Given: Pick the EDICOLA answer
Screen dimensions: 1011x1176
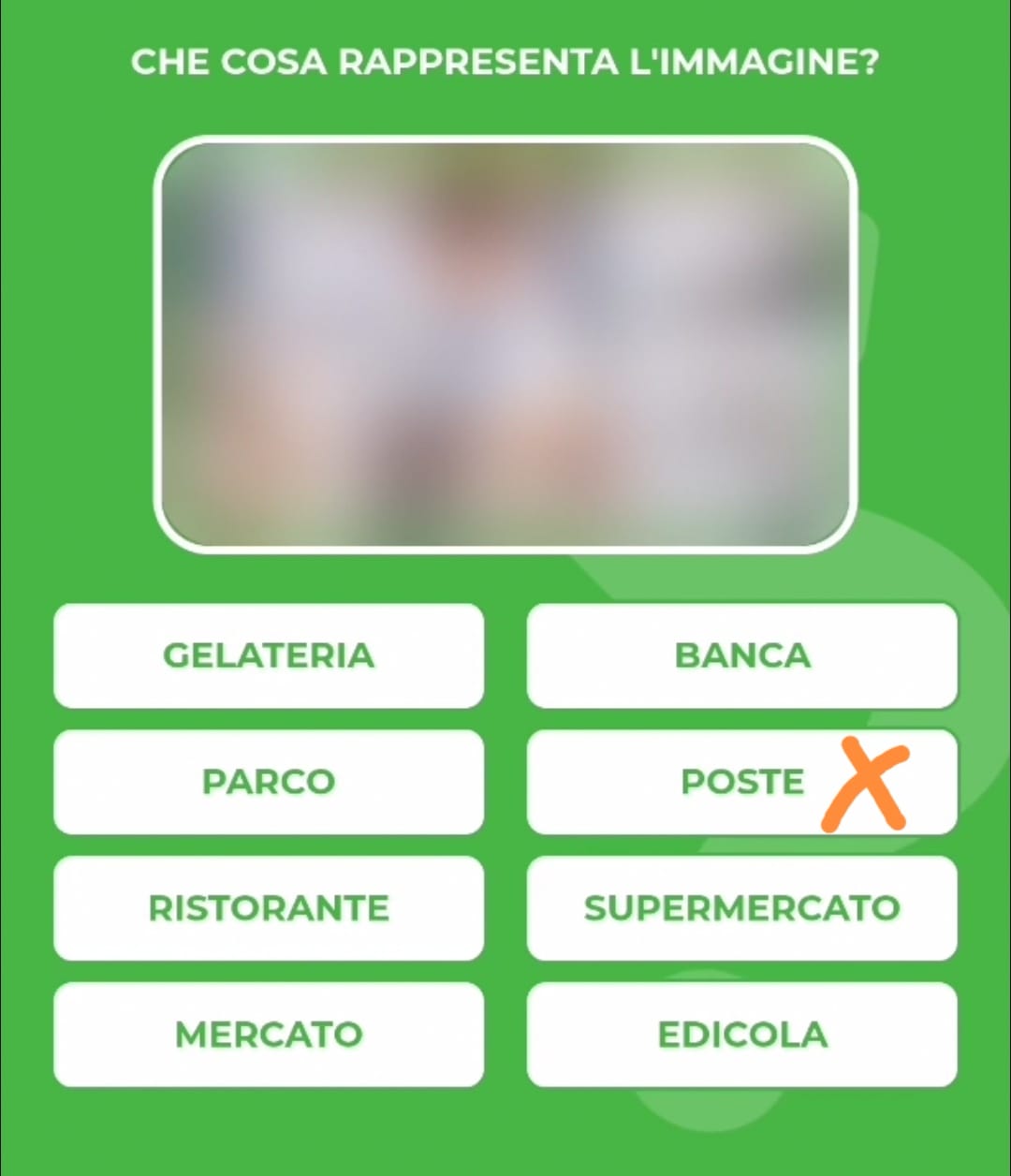Looking at the screenshot, I should [741, 1035].
